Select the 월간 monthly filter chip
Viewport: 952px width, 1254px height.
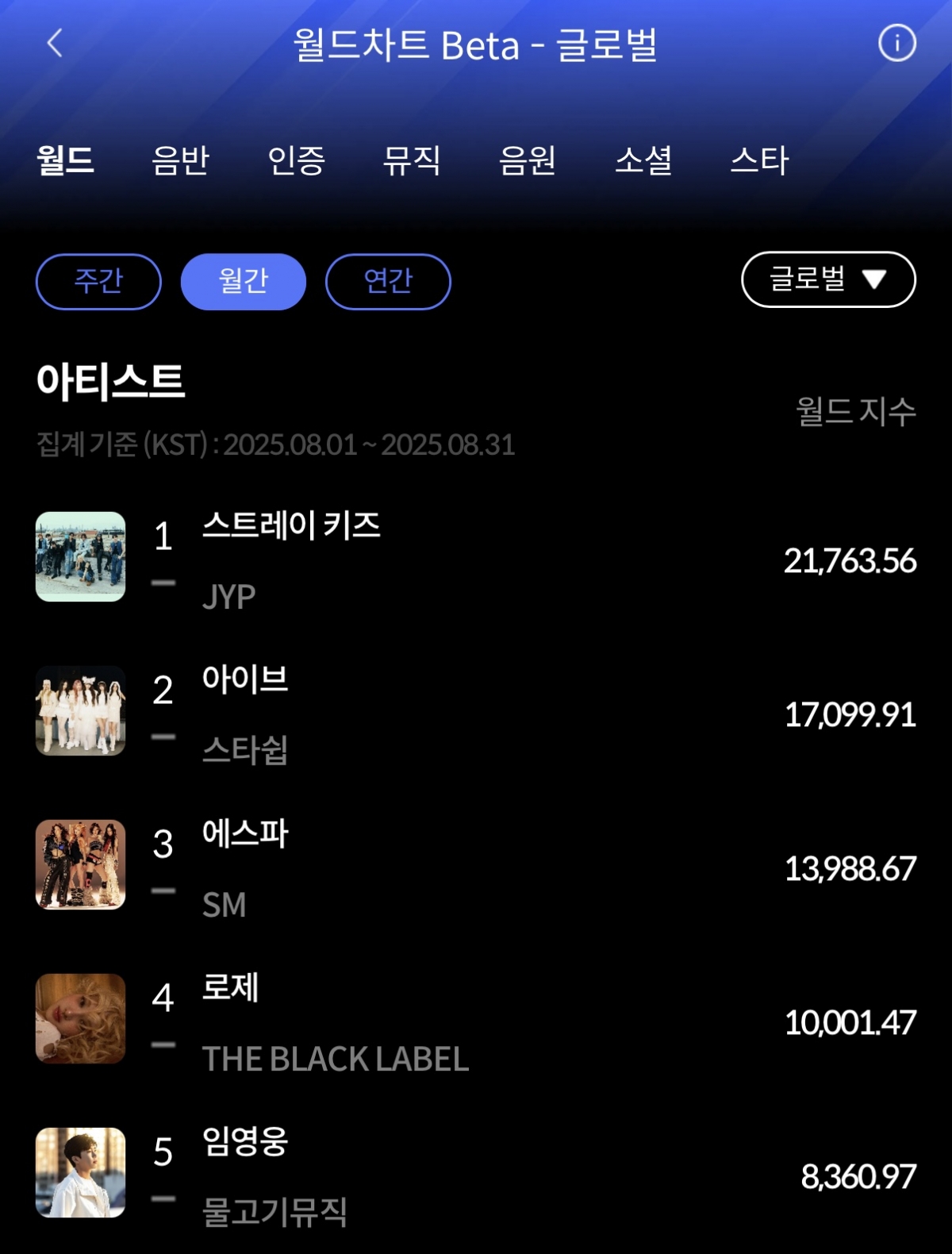pyautogui.click(x=244, y=281)
